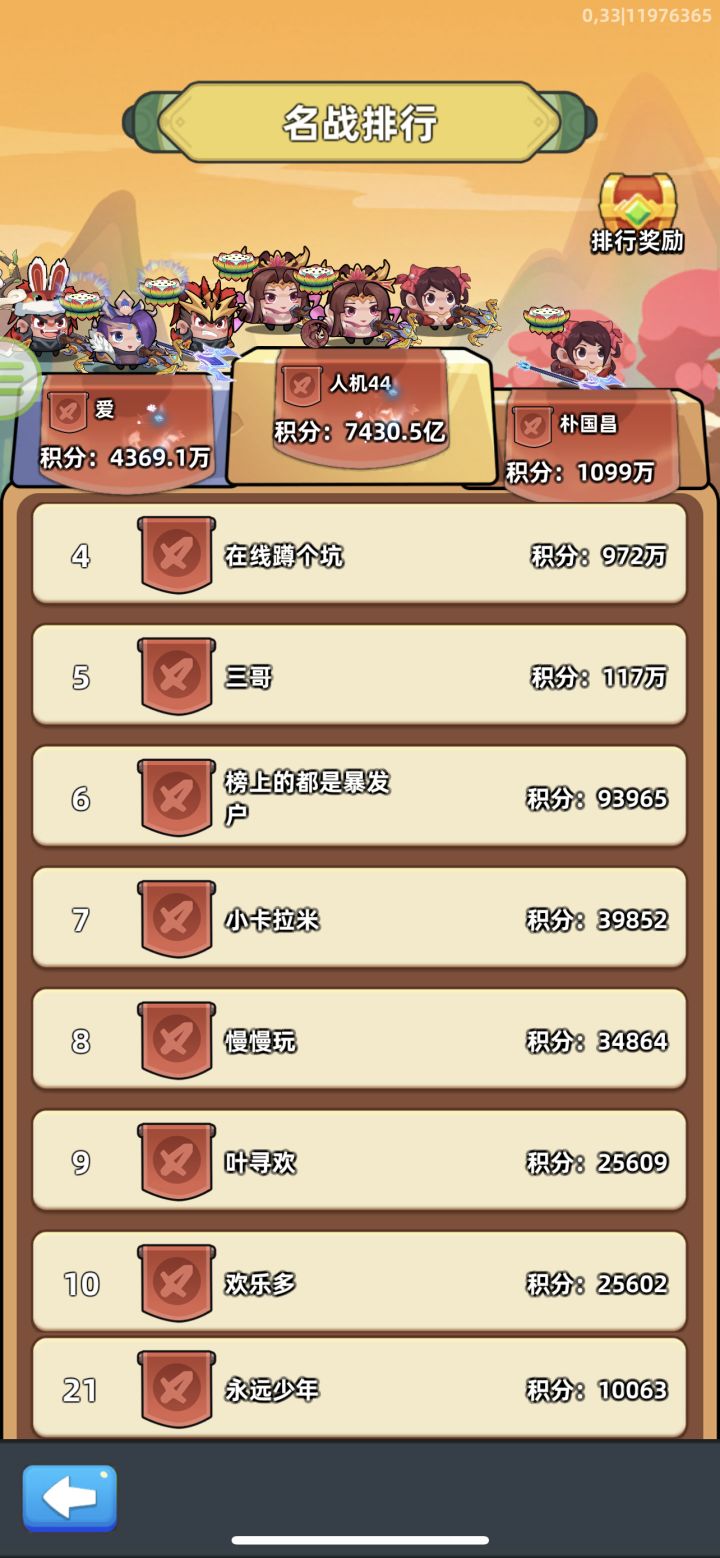Click the badge icon beside 慢慢玩

177,1039
